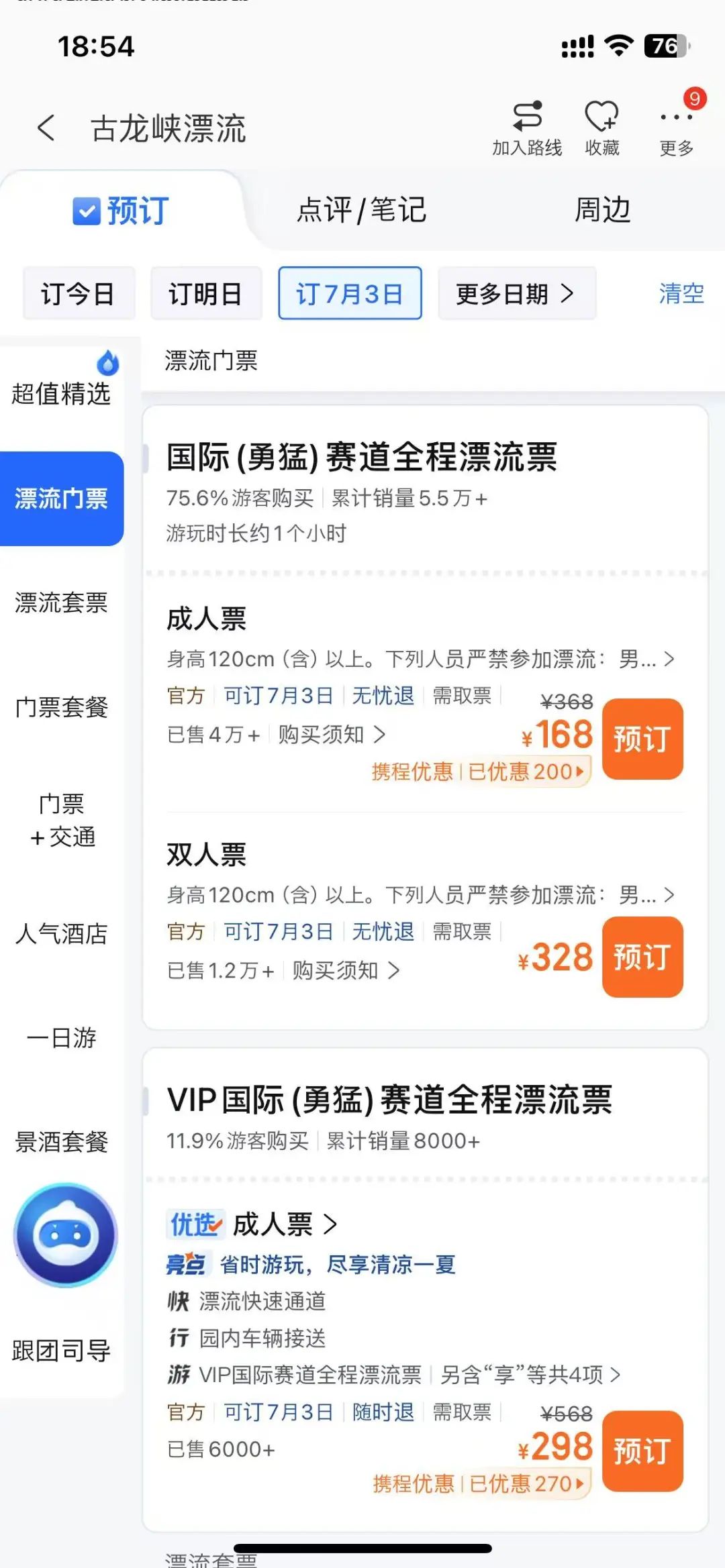
Task: Switch to 周边 tab
Action: [602, 210]
